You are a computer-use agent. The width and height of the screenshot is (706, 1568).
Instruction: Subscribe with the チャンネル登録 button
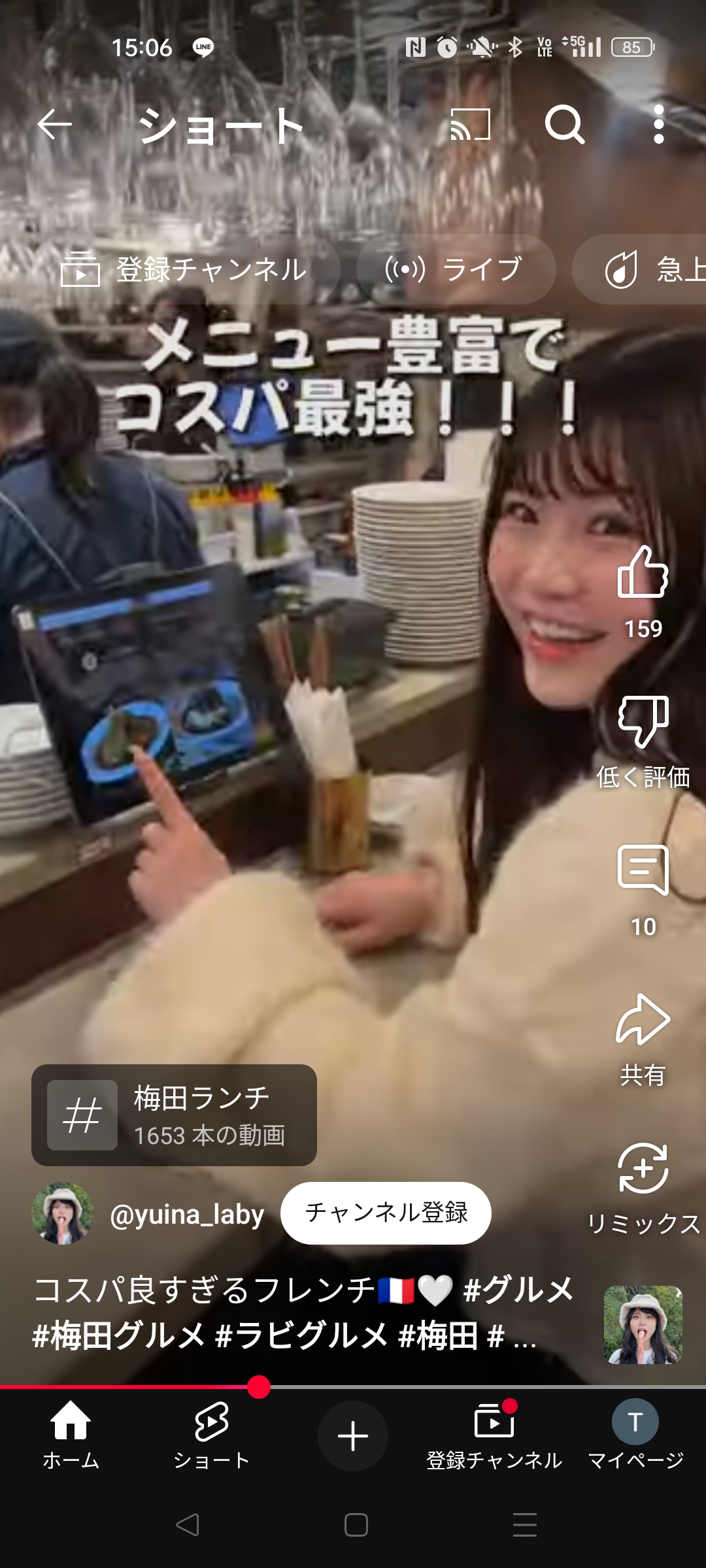point(386,1213)
